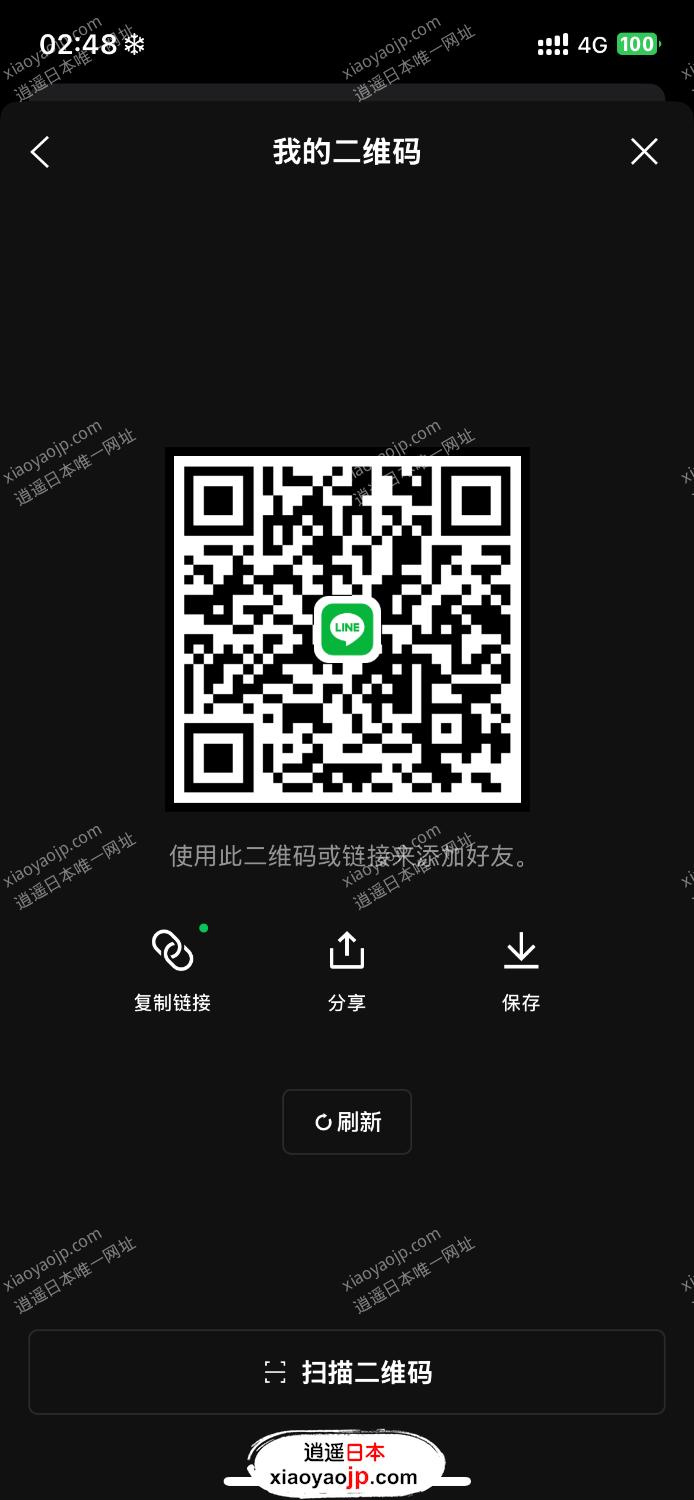Viewport: 694px width, 1500px height.
Task: Close the My QR code screen
Action: (x=644, y=152)
